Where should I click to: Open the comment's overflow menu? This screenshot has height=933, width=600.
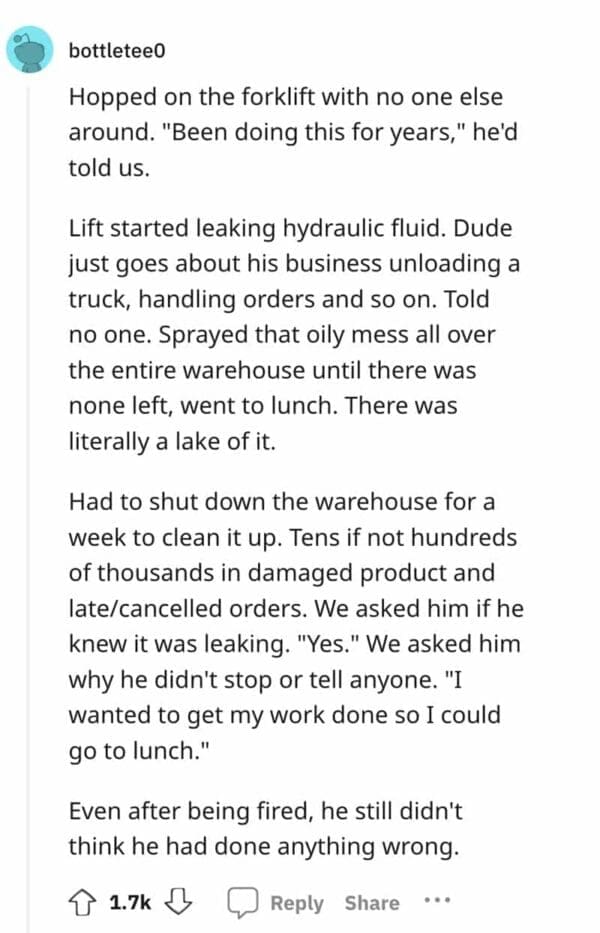coord(438,902)
